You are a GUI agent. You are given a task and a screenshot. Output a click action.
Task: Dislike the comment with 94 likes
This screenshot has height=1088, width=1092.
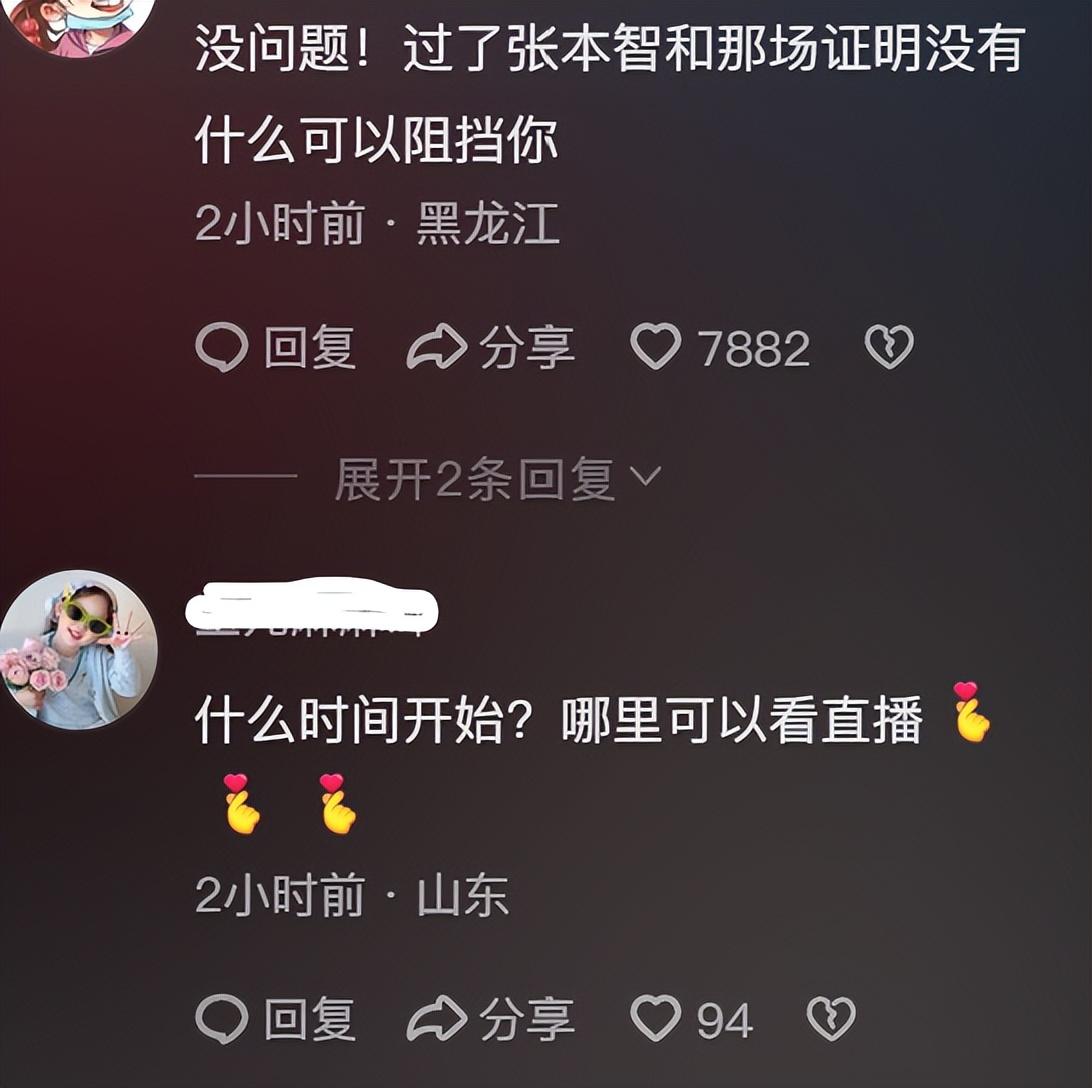tap(831, 1019)
